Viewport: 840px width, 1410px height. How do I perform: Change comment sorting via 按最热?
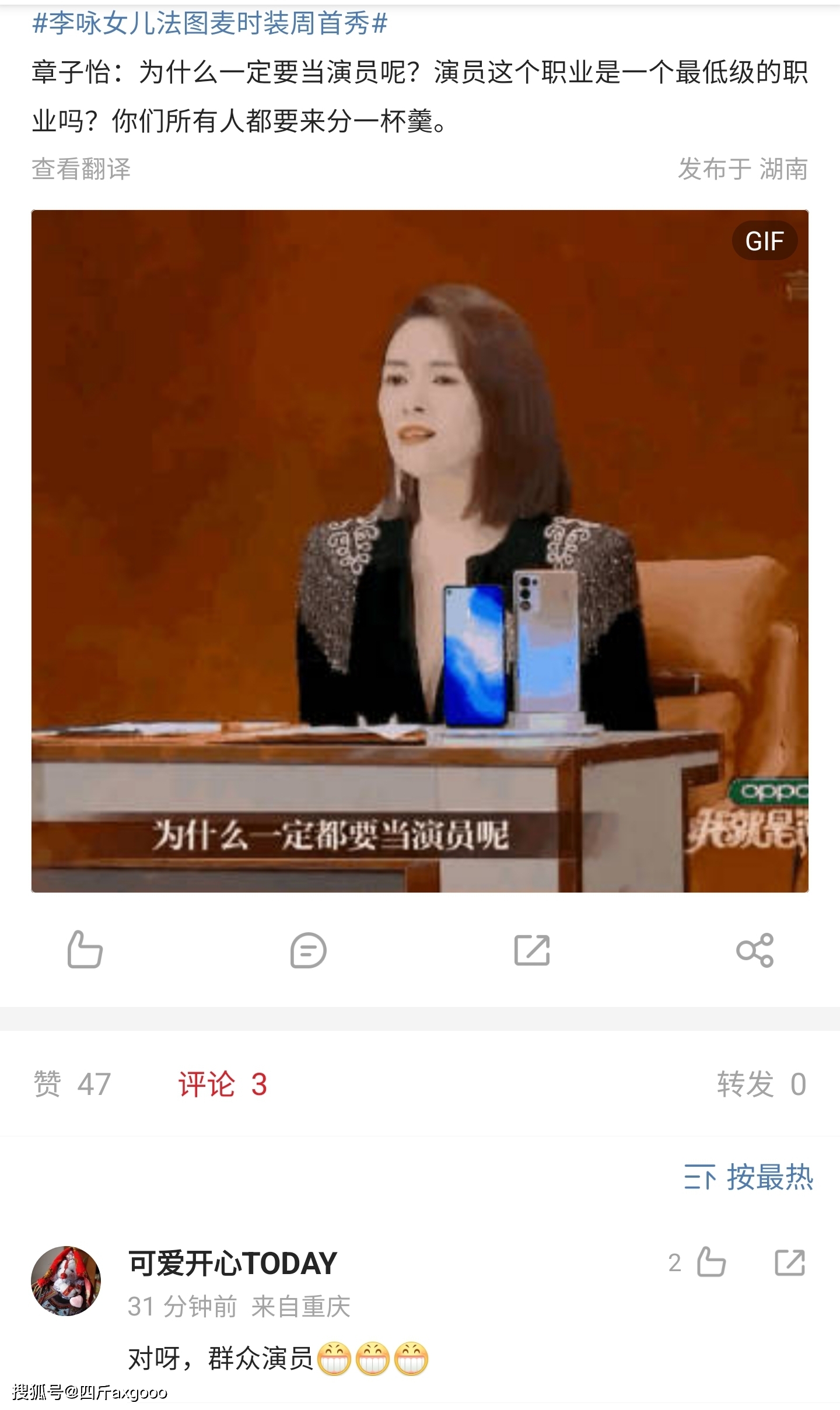(749, 1177)
